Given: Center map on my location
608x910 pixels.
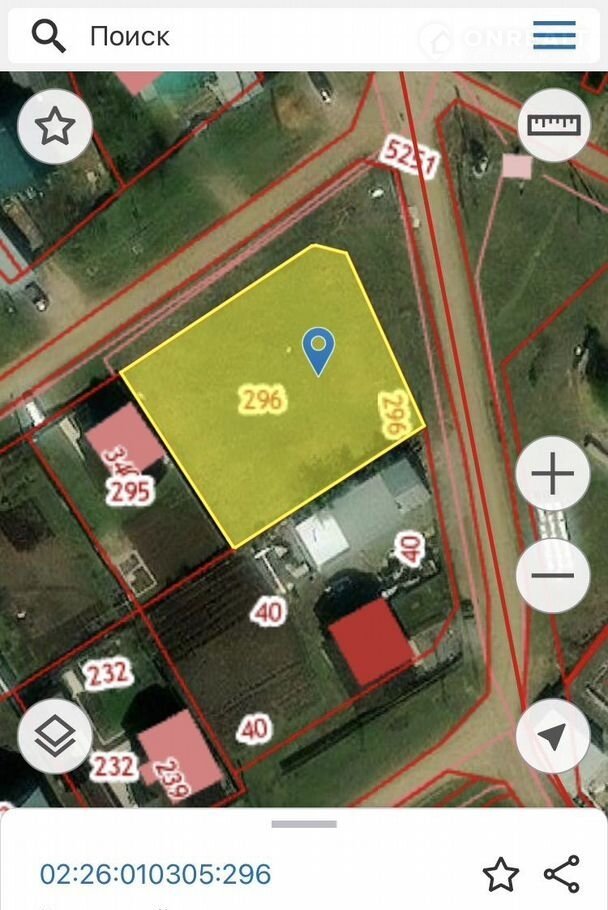Looking at the screenshot, I should pos(552,735).
